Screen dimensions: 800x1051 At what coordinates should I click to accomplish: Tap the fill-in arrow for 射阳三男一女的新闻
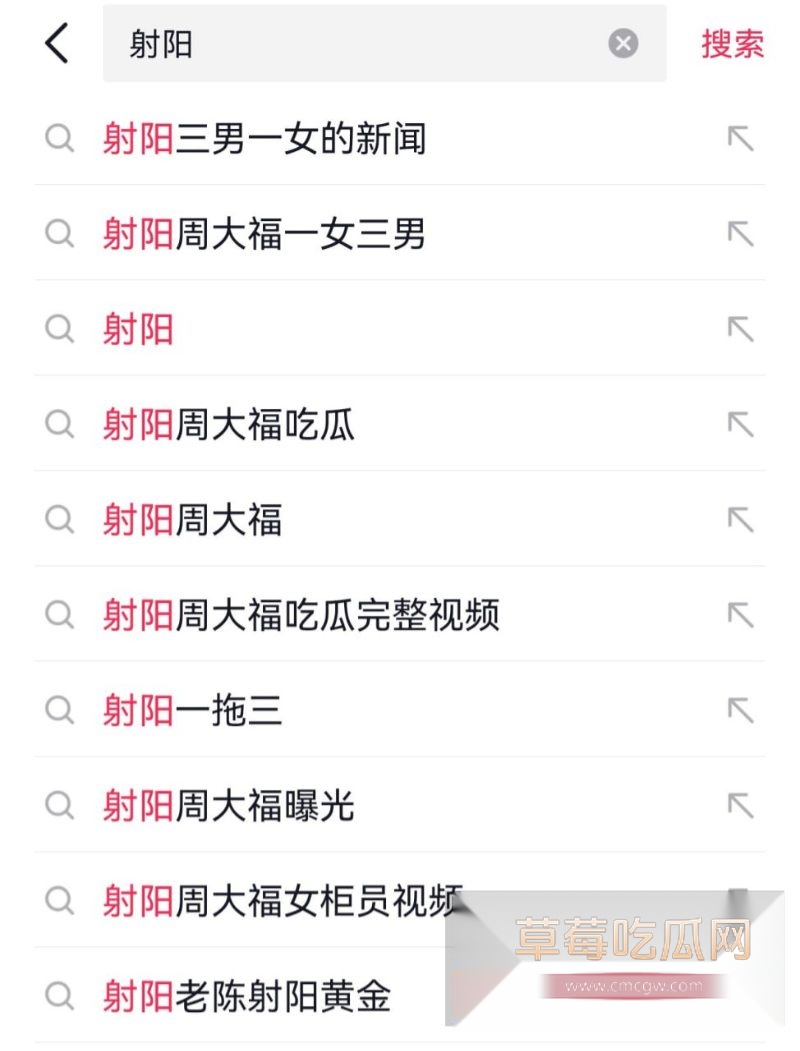click(740, 138)
